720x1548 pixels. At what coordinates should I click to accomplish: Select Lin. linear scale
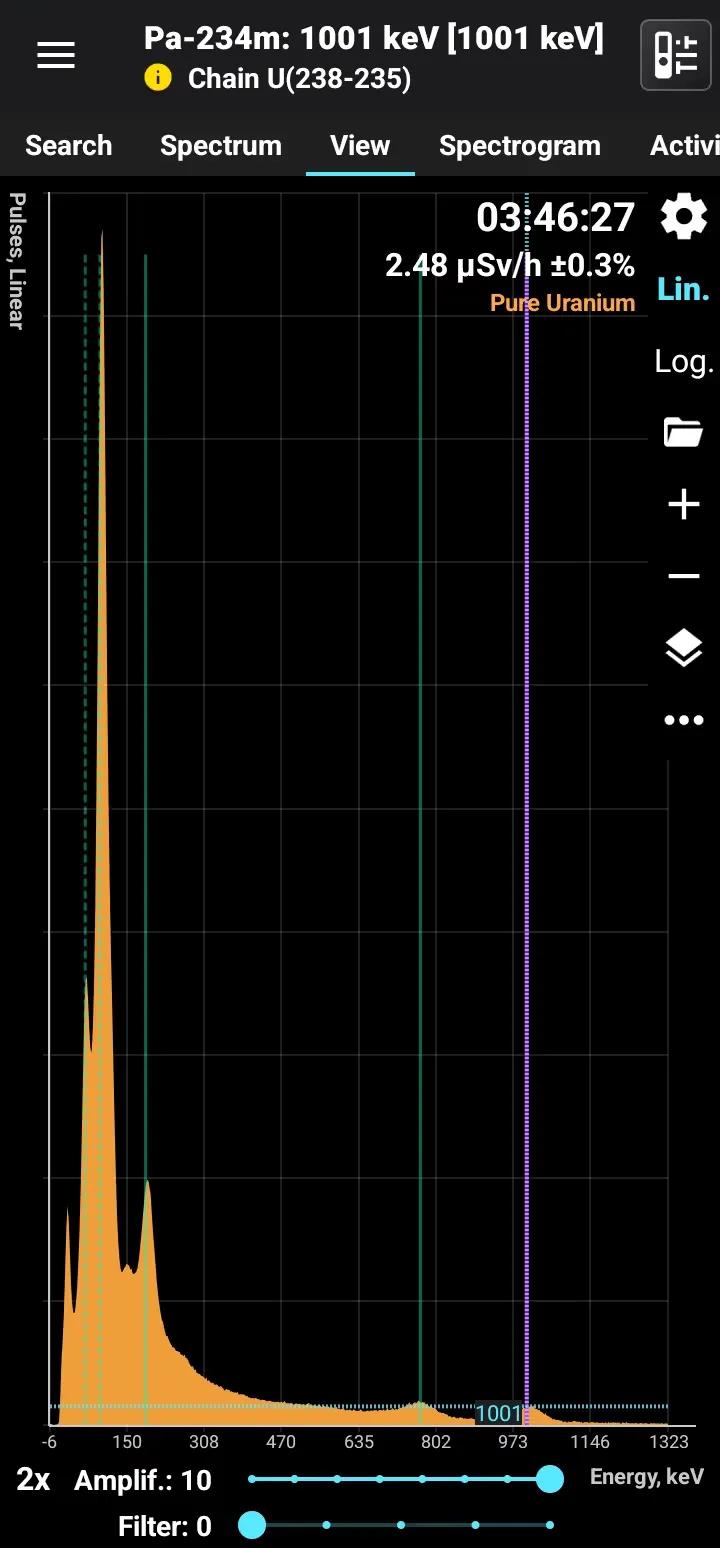coord(684,289)
